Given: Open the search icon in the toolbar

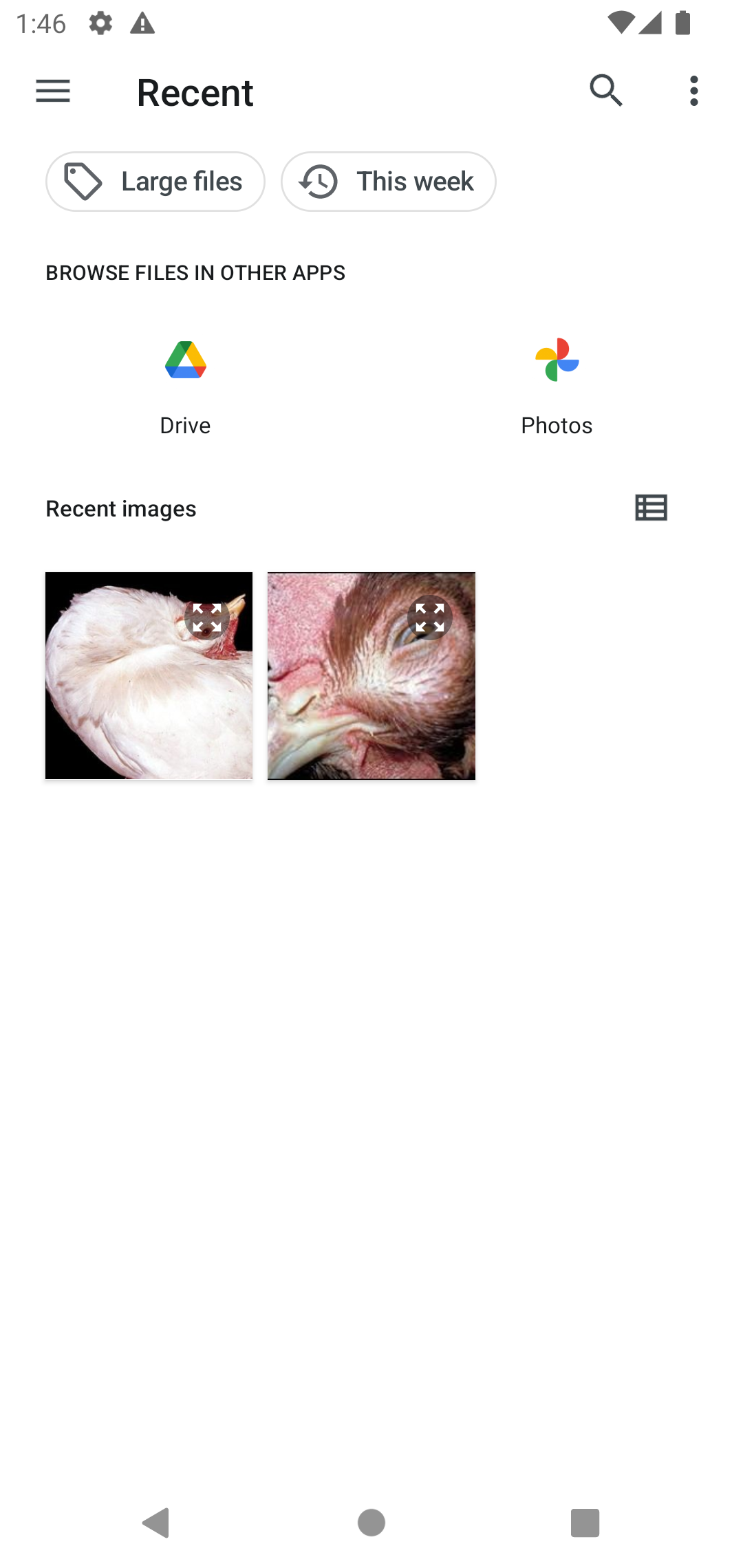Looking at the screenshot, I should (605, 90).
